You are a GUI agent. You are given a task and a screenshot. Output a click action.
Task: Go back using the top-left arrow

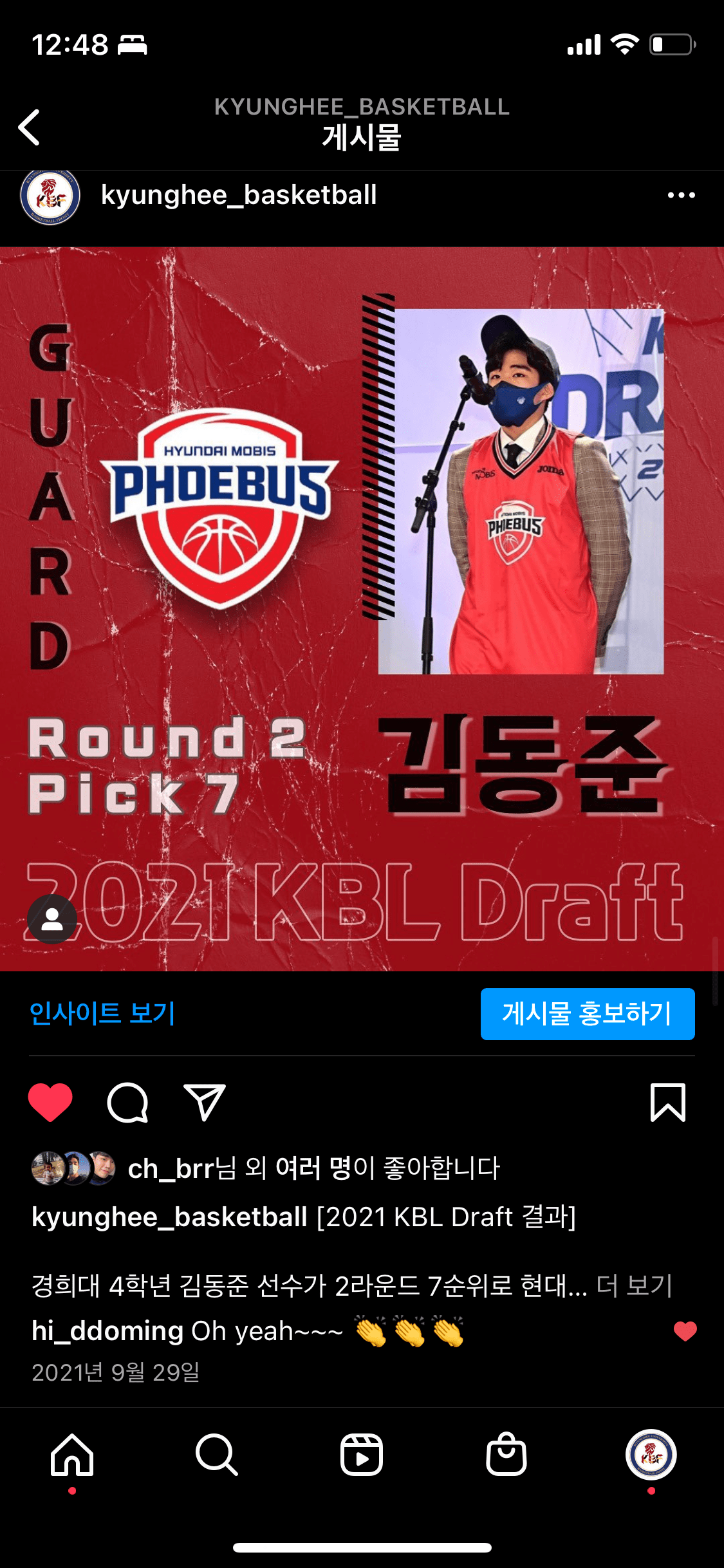(x=30, y=127)
